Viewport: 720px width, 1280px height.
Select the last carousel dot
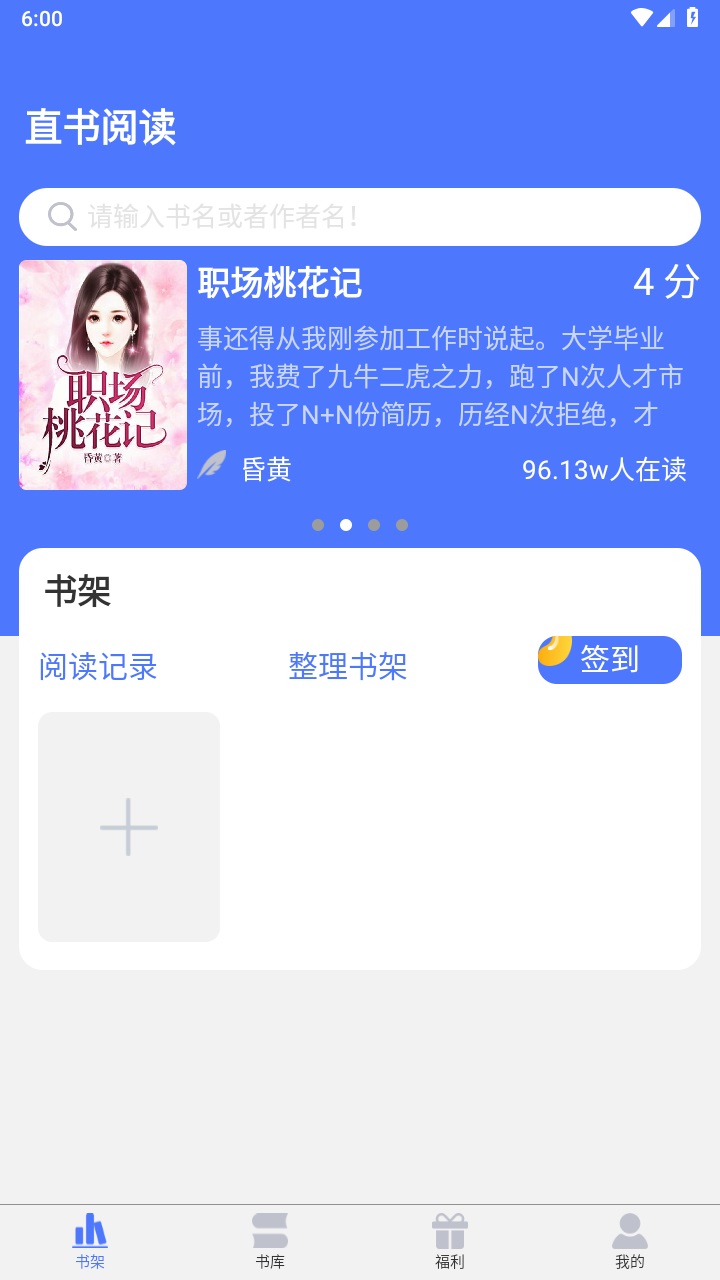pos(402,524)
